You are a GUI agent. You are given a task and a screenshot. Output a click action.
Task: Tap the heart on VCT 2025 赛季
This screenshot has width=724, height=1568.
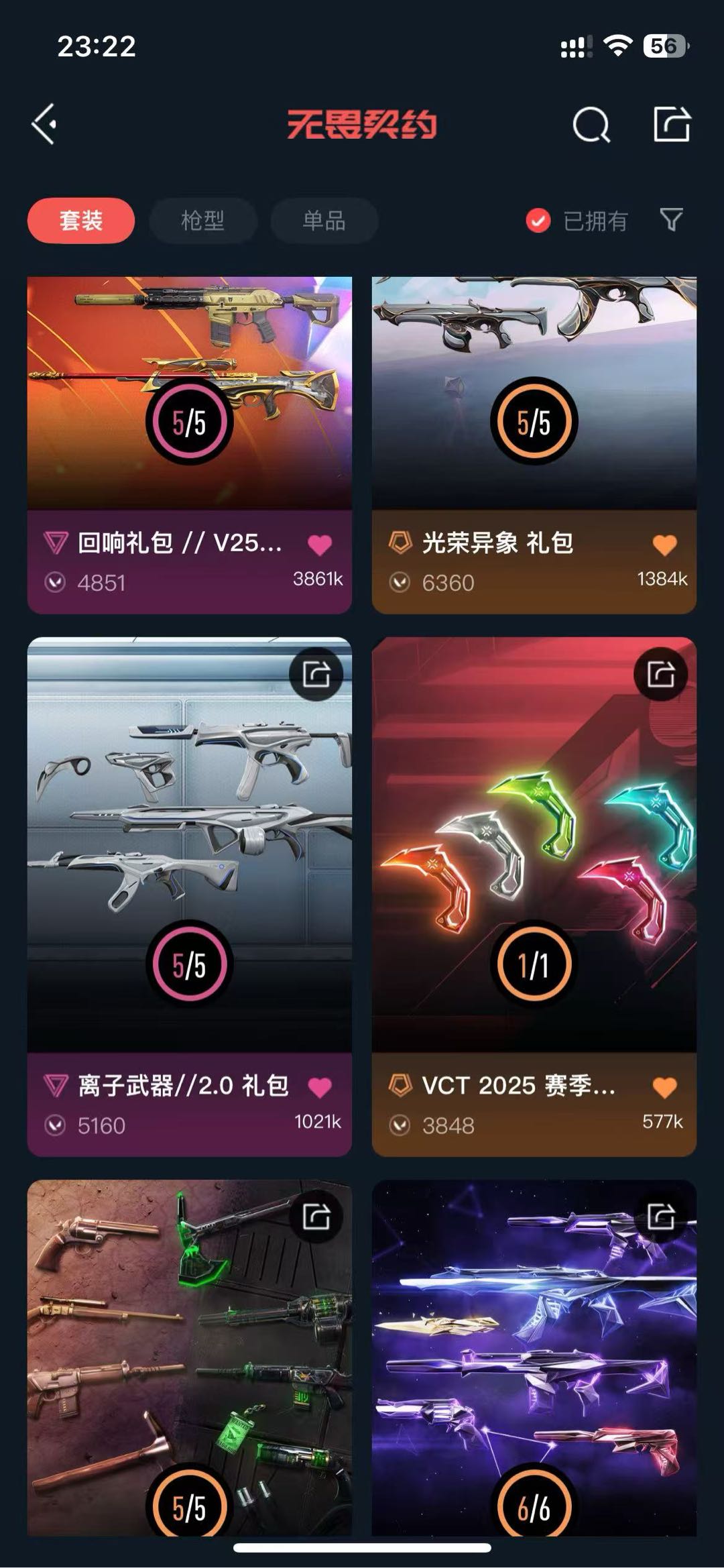tap(664, 1087)
